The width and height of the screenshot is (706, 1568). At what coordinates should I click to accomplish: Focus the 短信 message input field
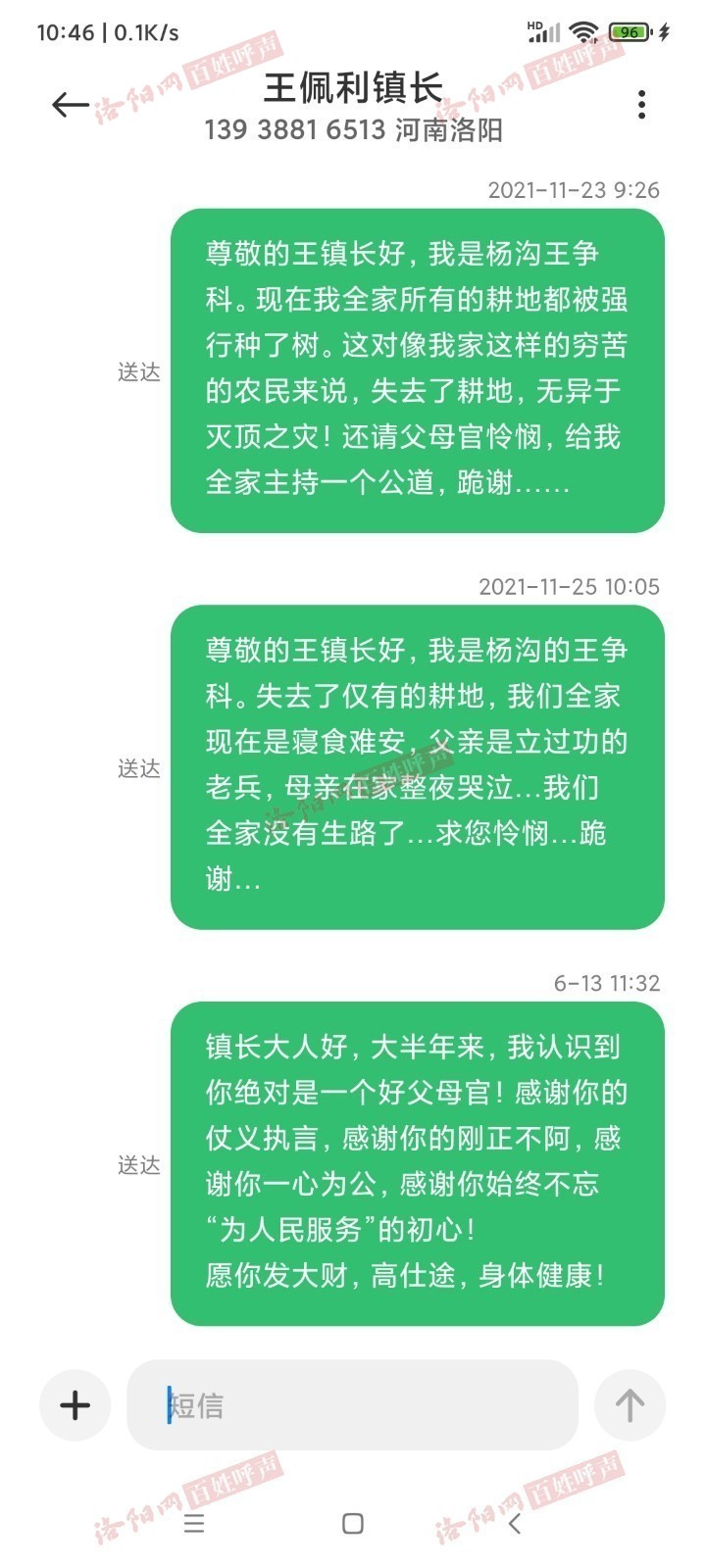click(352, 1404)
